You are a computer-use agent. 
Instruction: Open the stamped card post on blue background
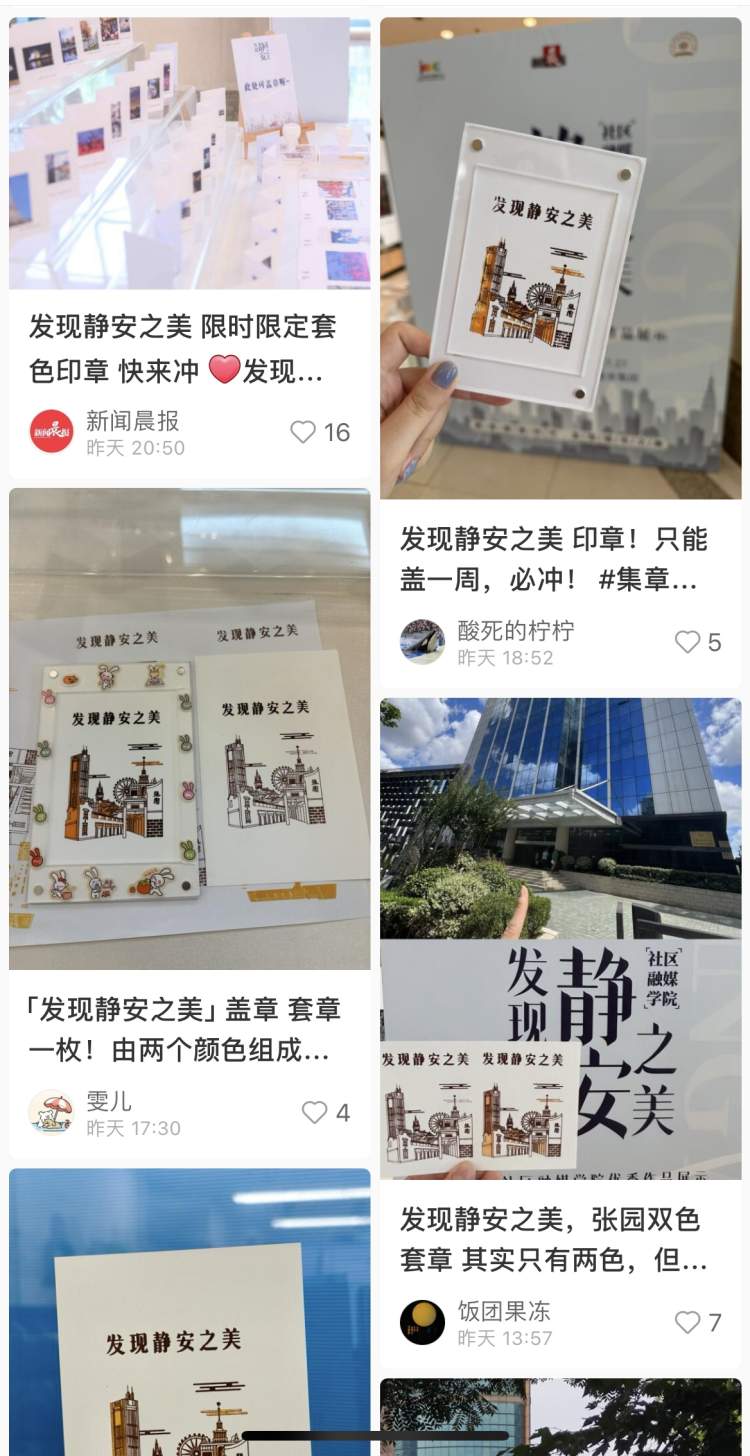coord(189,1310)
